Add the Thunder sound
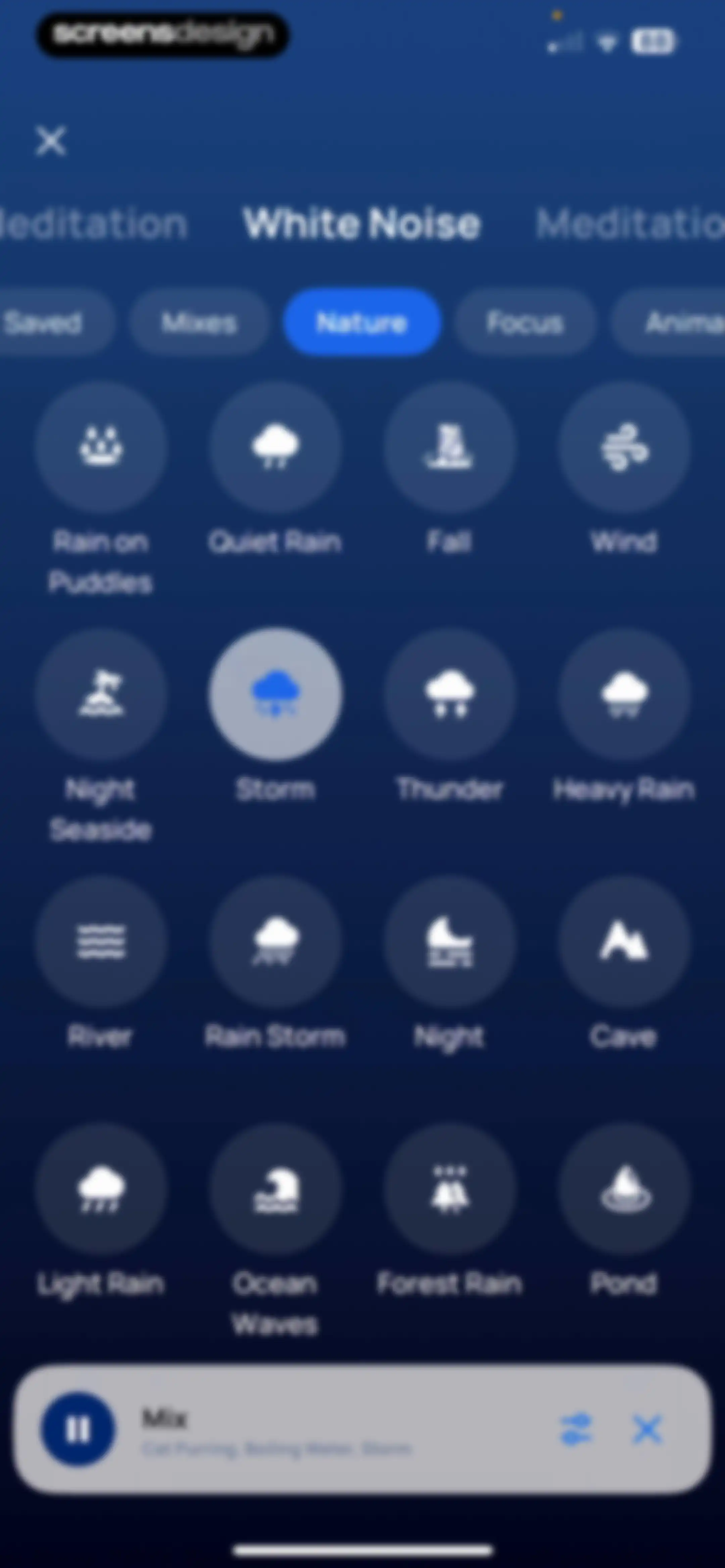The height and width of the screenshot is (1568, 725). click(450, 694)
